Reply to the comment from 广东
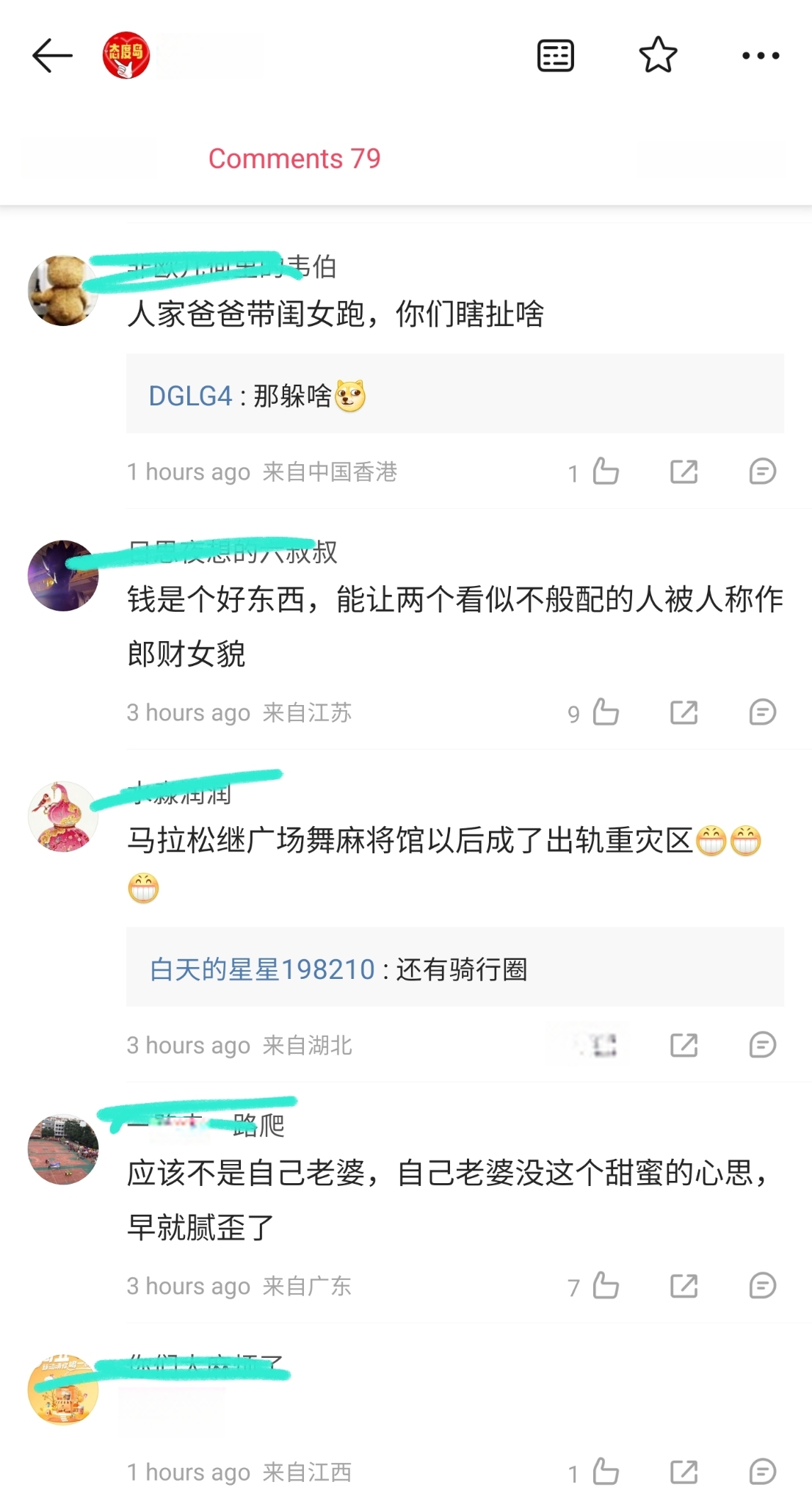This screenshot has width=812, height=1504. [x=762, y=1286]
